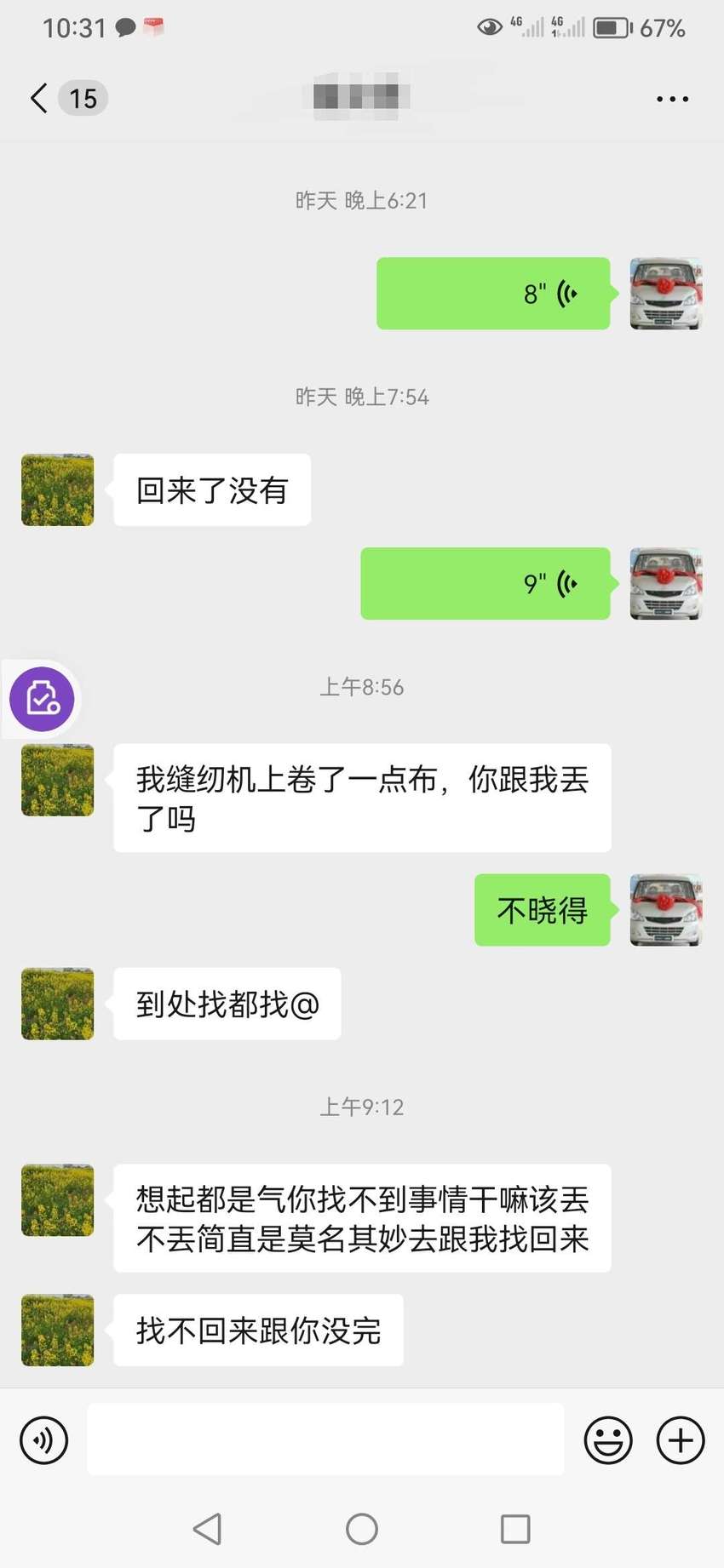Tap system home button
Image resolution: width=724 pixels, height=1568 pixels.
click(362, 1529)
